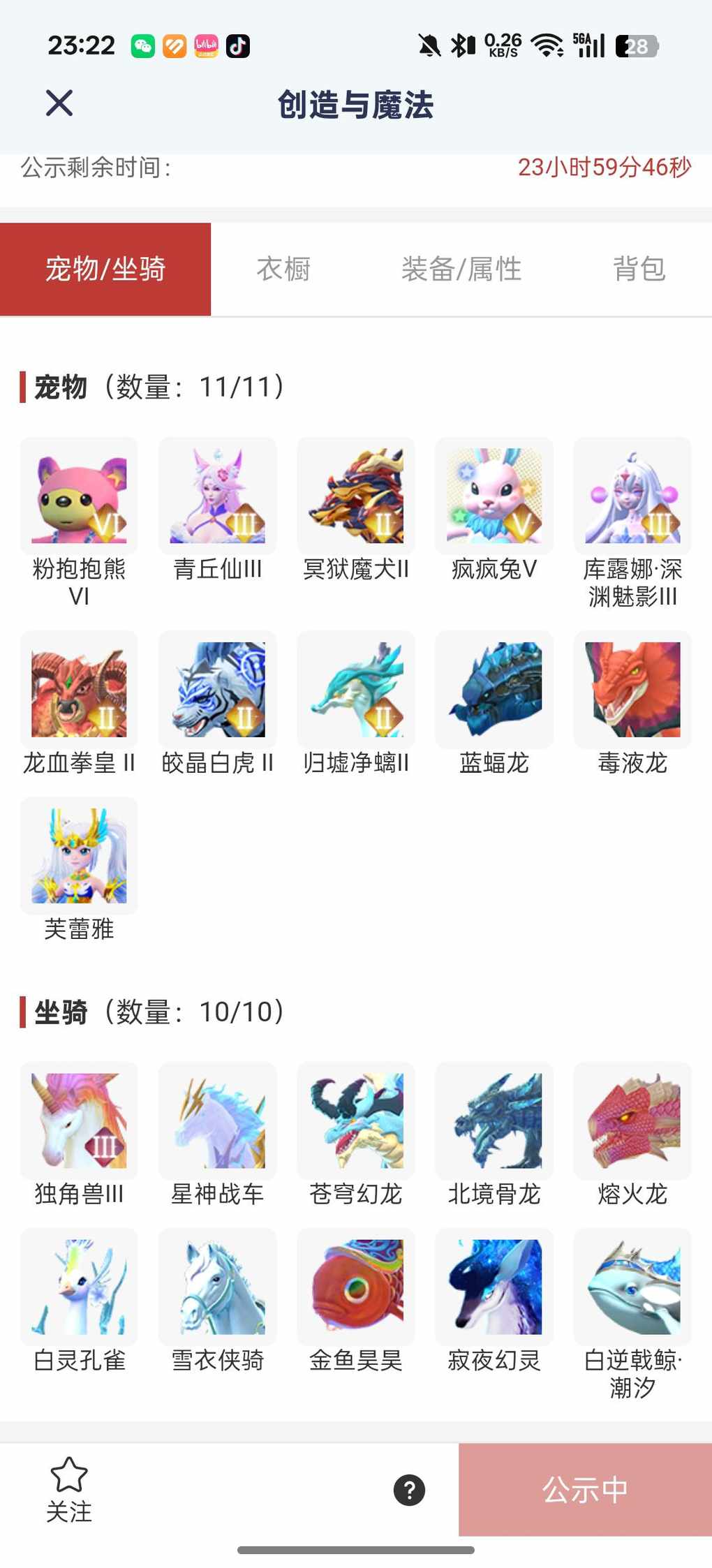
Task: Open the 背包 tab
Action: click(x=639, y=269)
